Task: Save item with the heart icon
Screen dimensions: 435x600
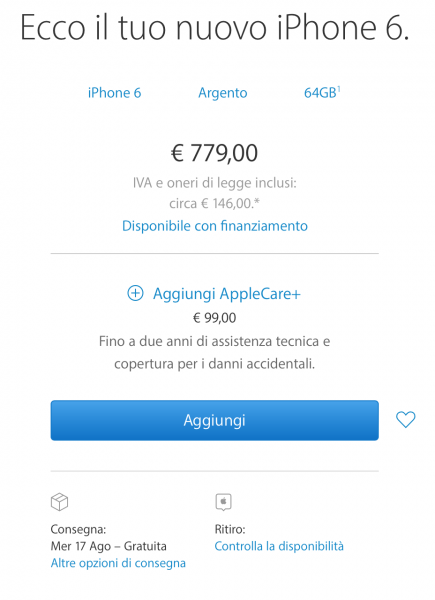Action: (x=406, y=419)
